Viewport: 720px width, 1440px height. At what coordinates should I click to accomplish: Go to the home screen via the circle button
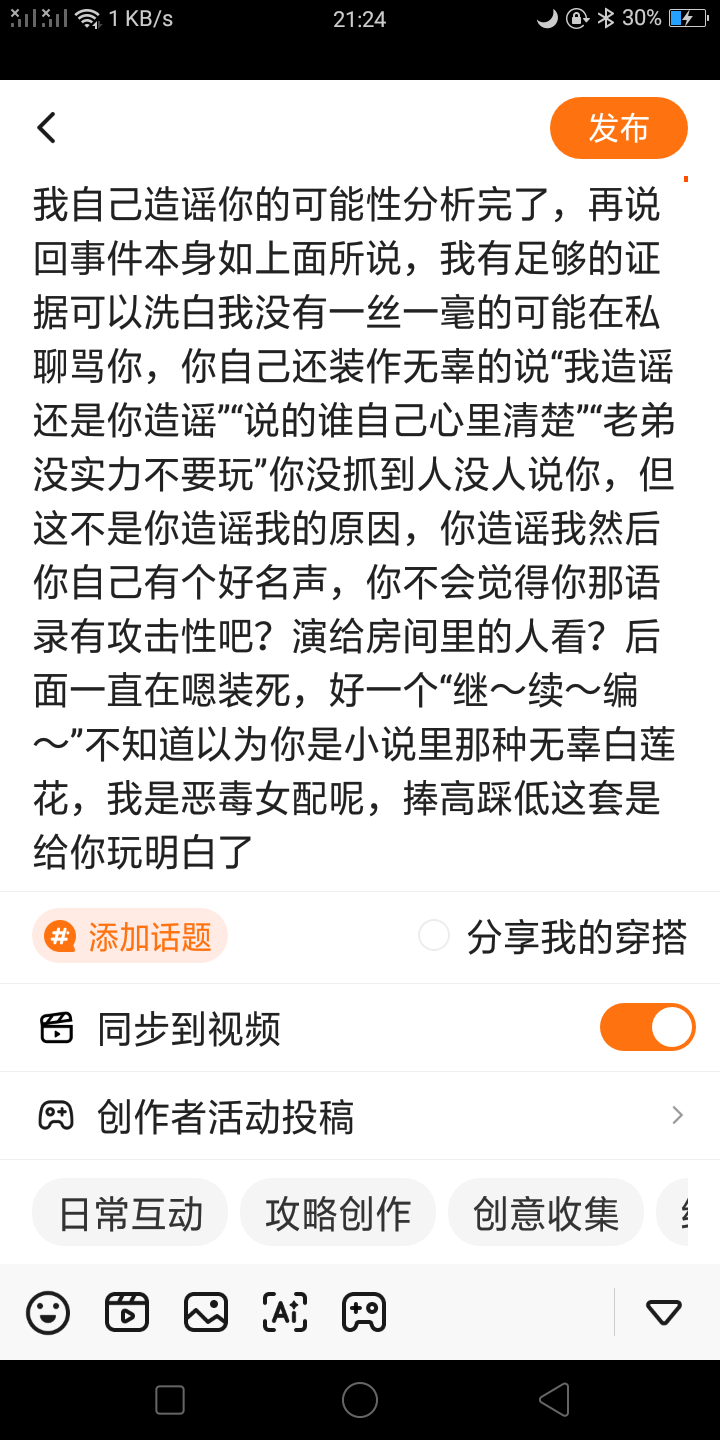pos(360,1400)
